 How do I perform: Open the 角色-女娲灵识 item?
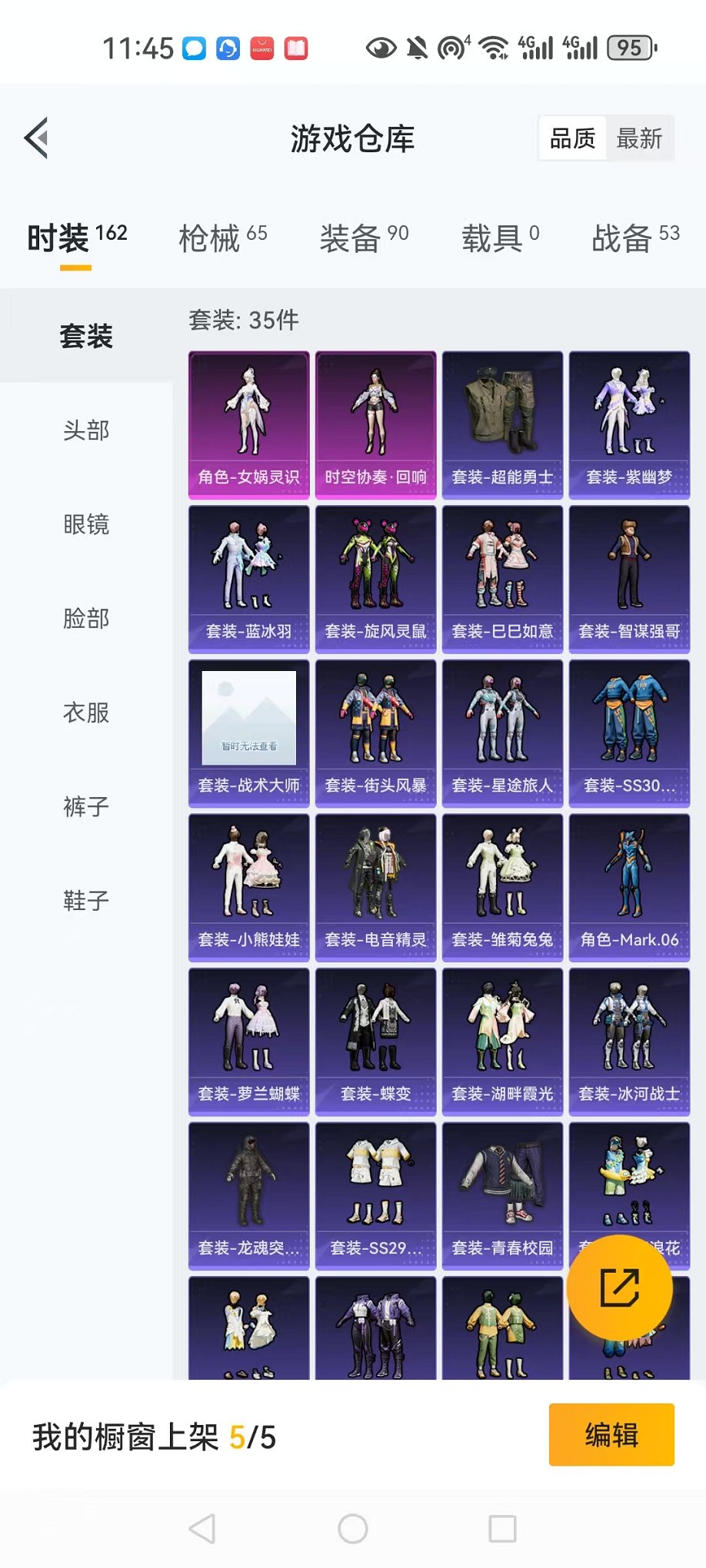tap(249, 425)
